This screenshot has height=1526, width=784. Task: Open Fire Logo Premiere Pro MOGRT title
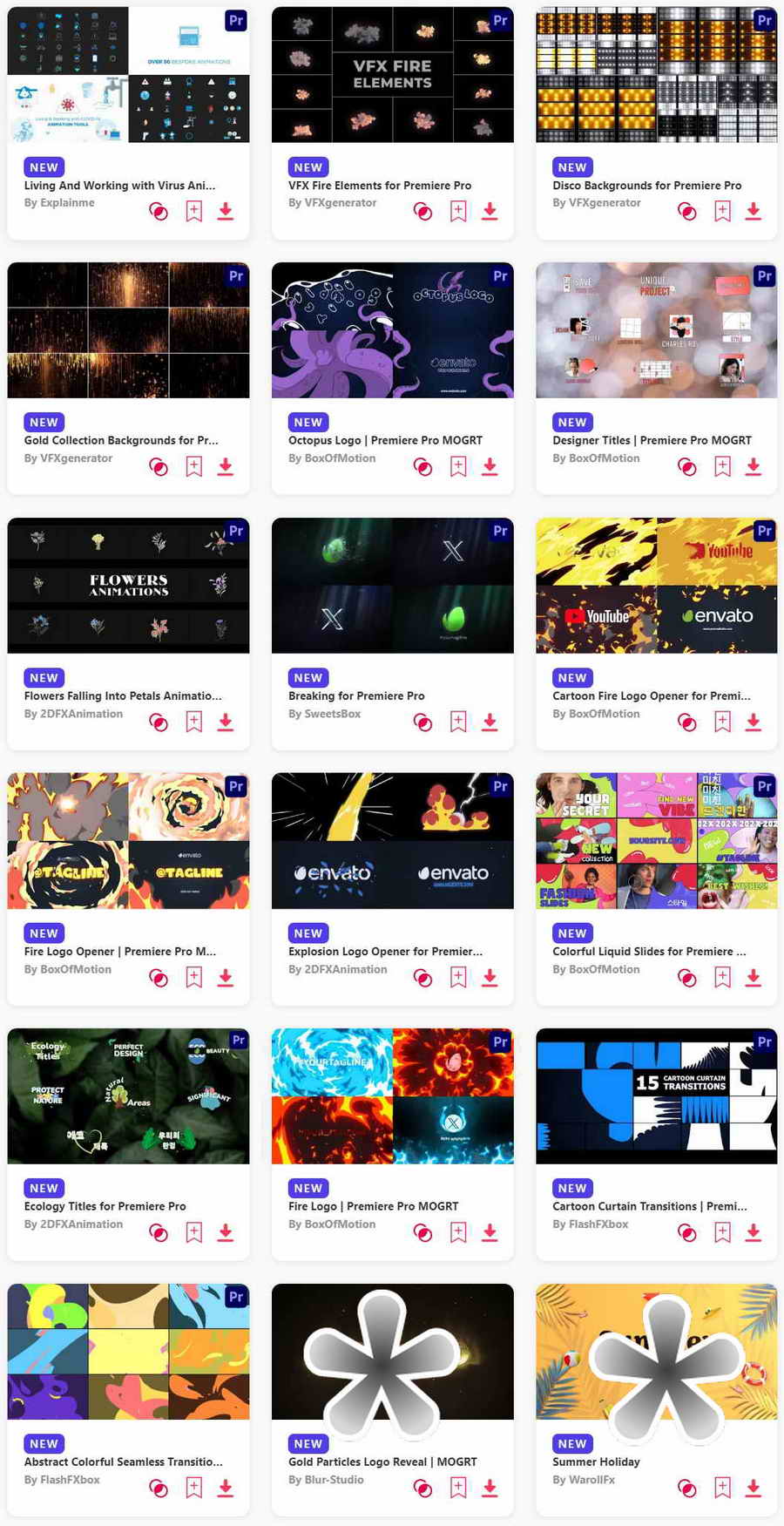(x=373, y=1206)
